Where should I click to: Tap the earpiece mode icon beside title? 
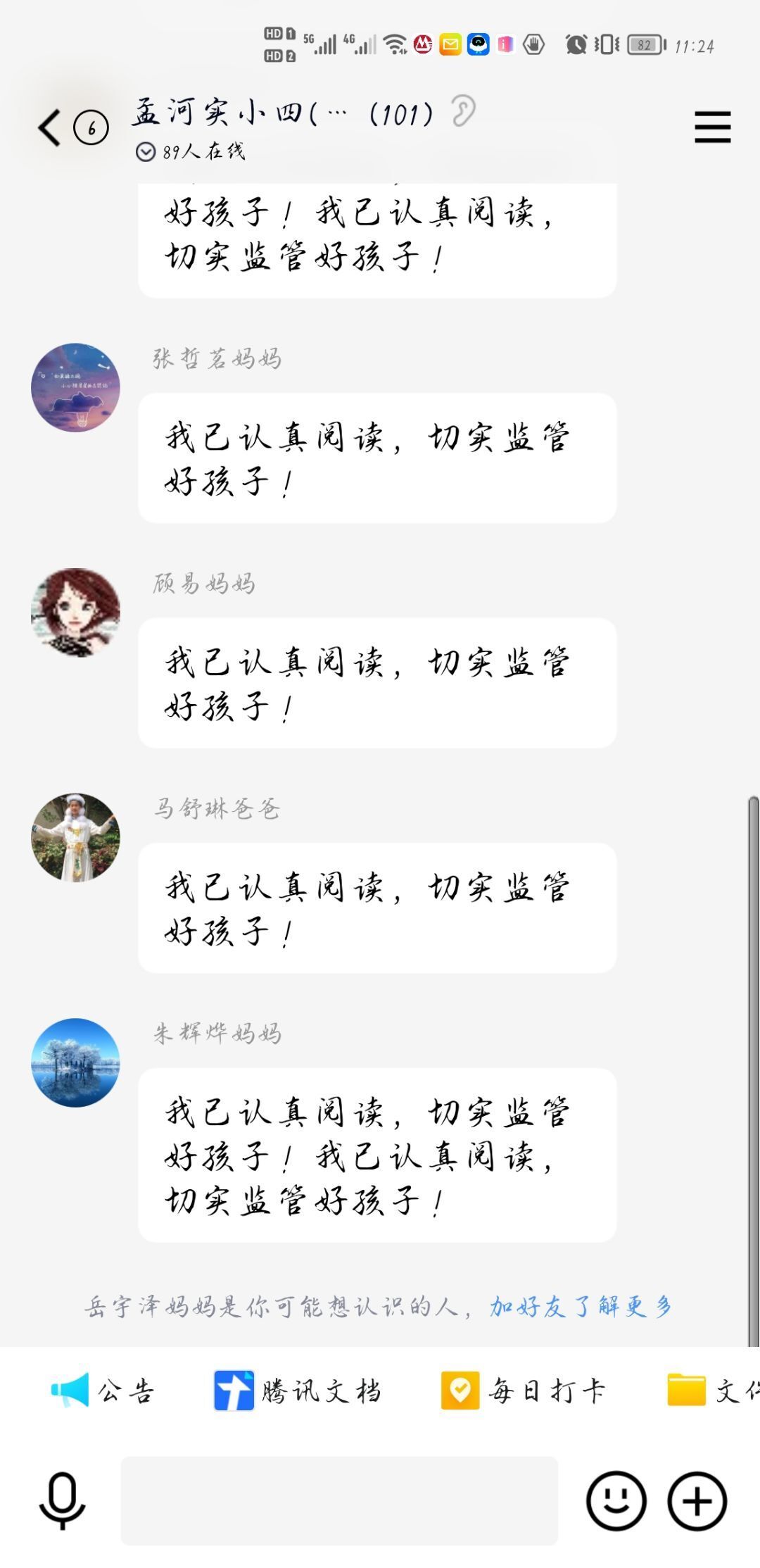463,111
